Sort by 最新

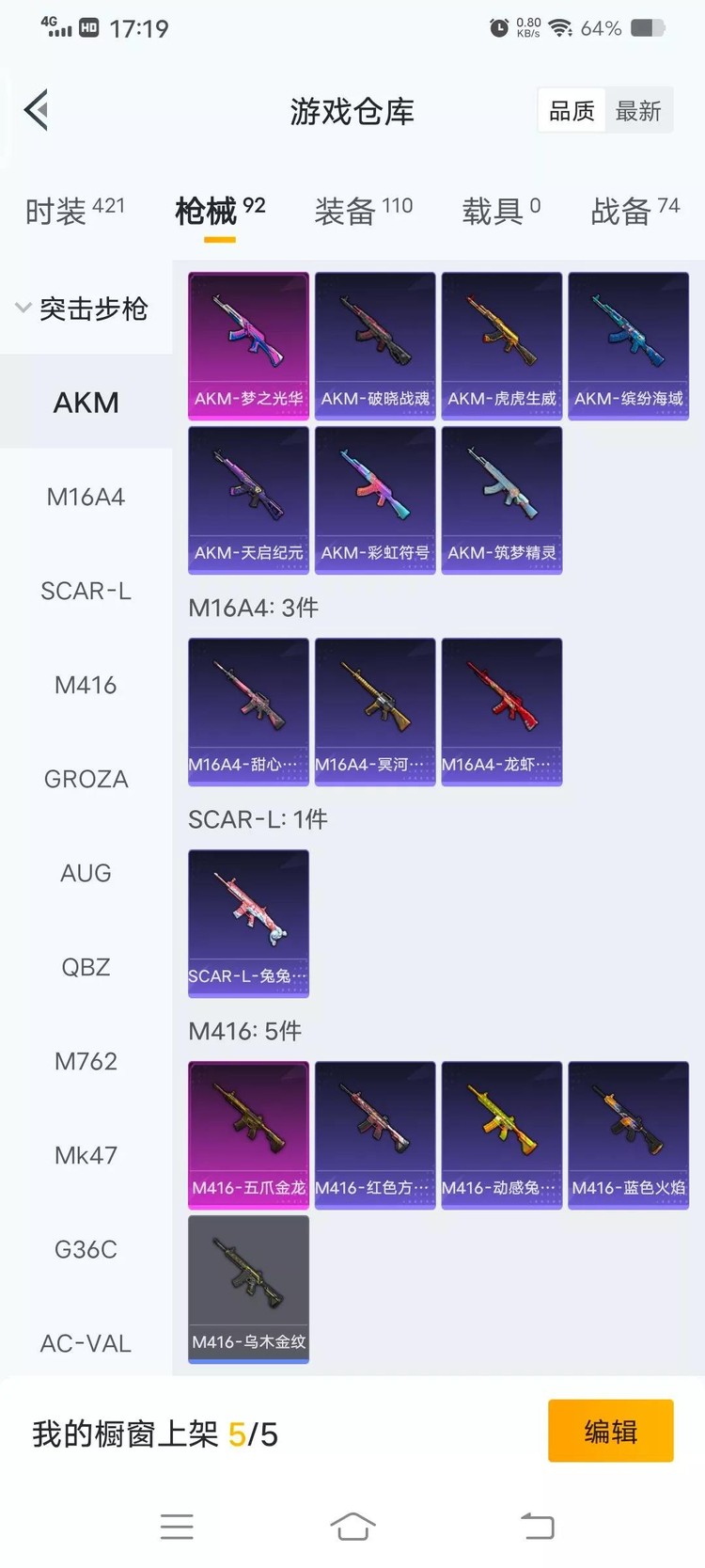638,111
